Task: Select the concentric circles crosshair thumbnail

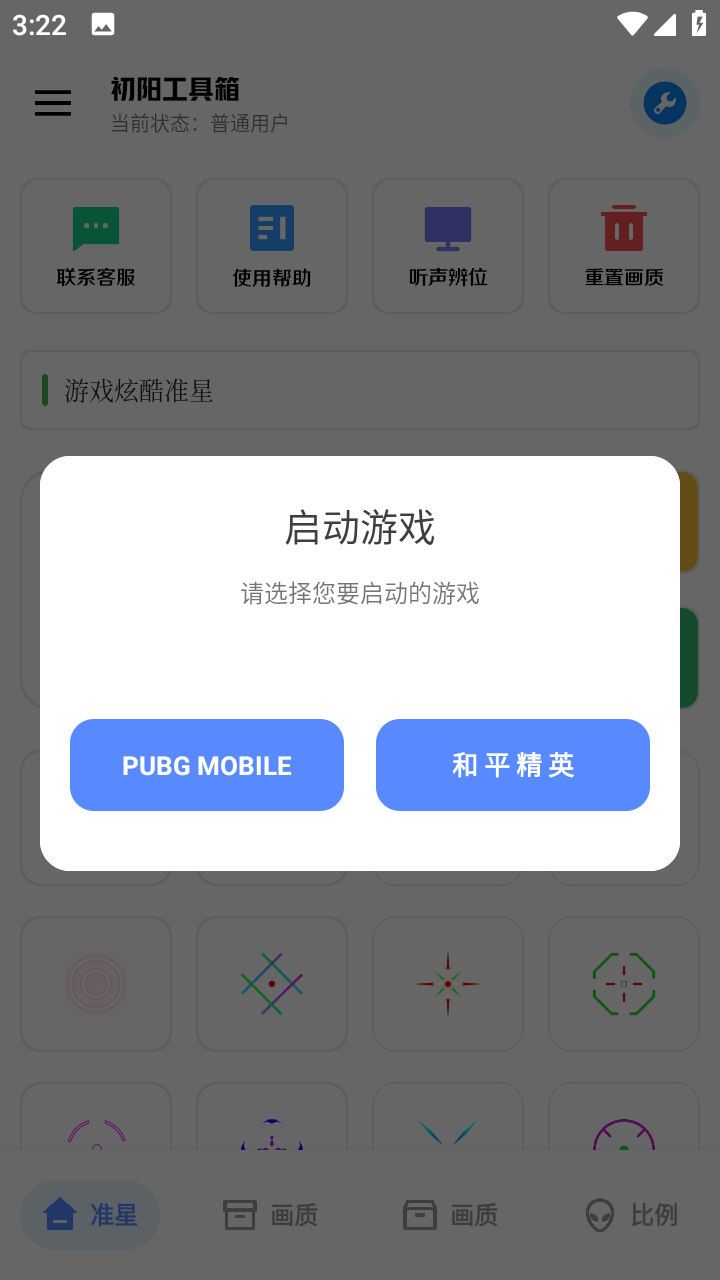Action: pyautogui.click(x=96, y=983)
